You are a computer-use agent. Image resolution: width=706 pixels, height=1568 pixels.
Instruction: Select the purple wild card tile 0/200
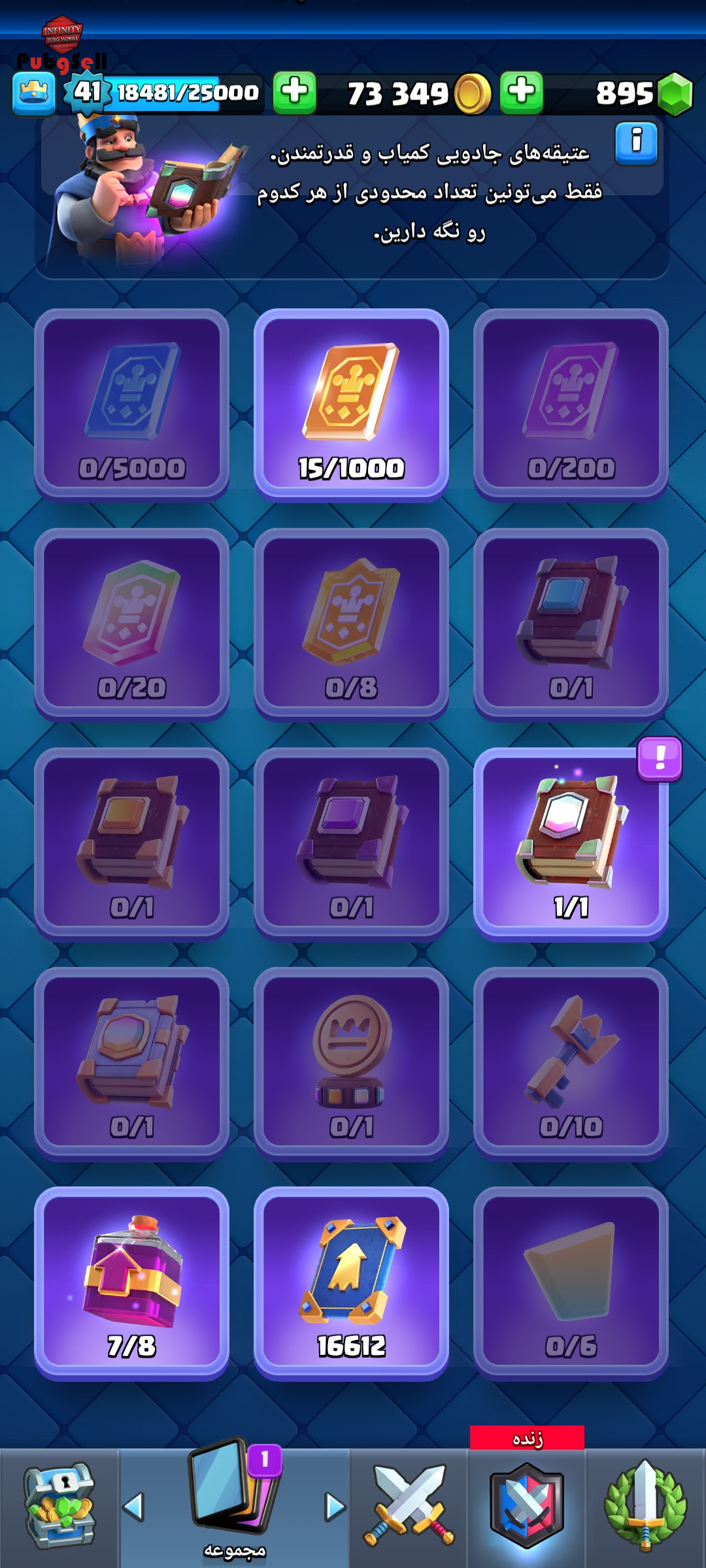[571, 404]
